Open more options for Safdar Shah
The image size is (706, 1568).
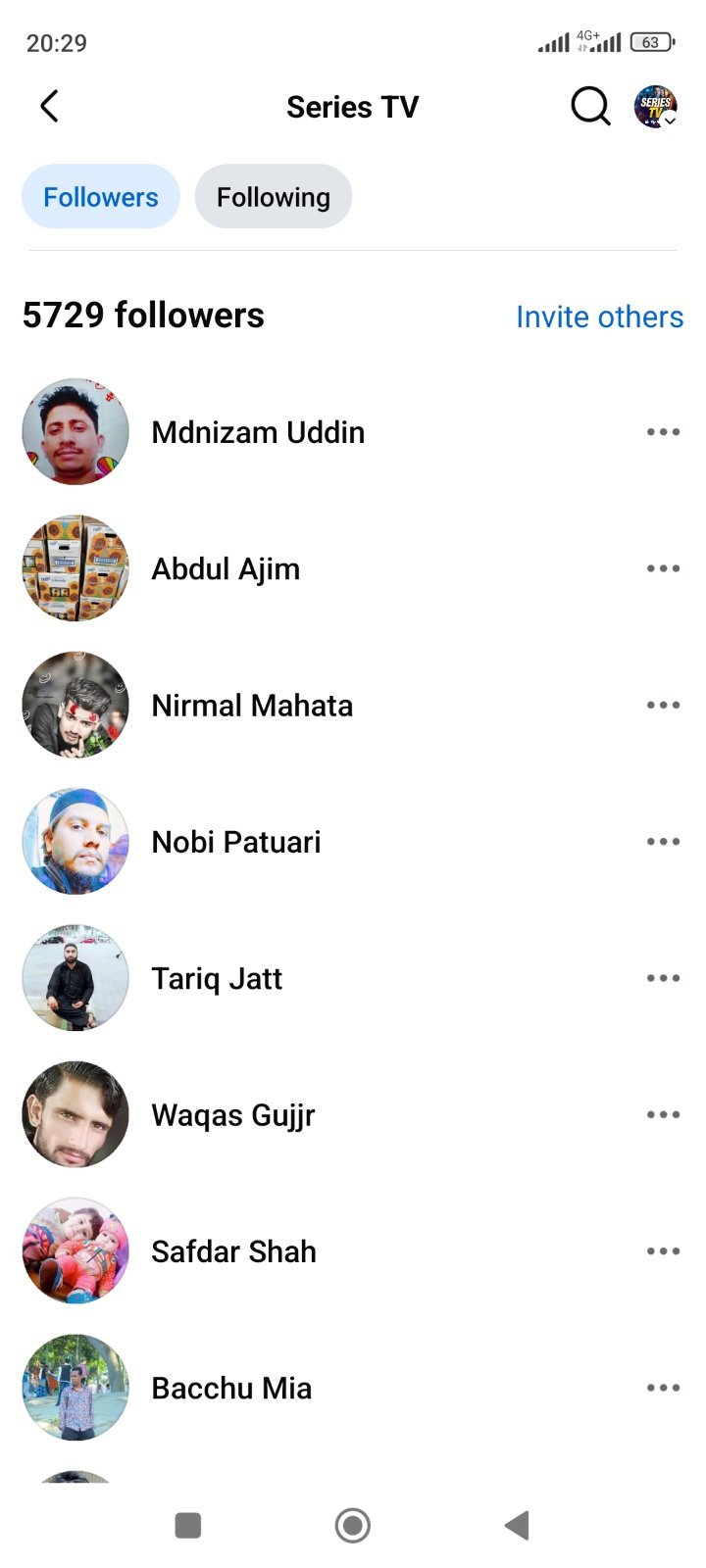click(663, 1251)
